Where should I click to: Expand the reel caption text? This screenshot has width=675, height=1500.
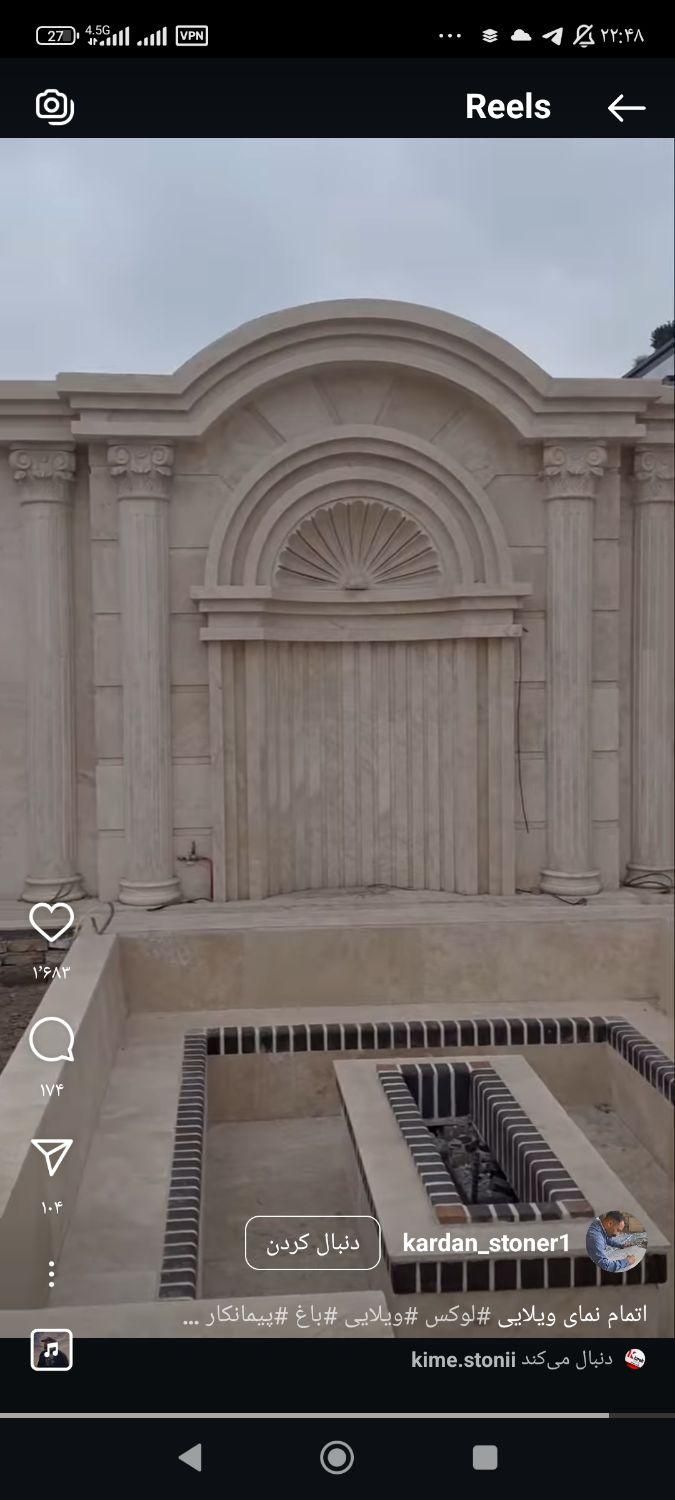415,1315
